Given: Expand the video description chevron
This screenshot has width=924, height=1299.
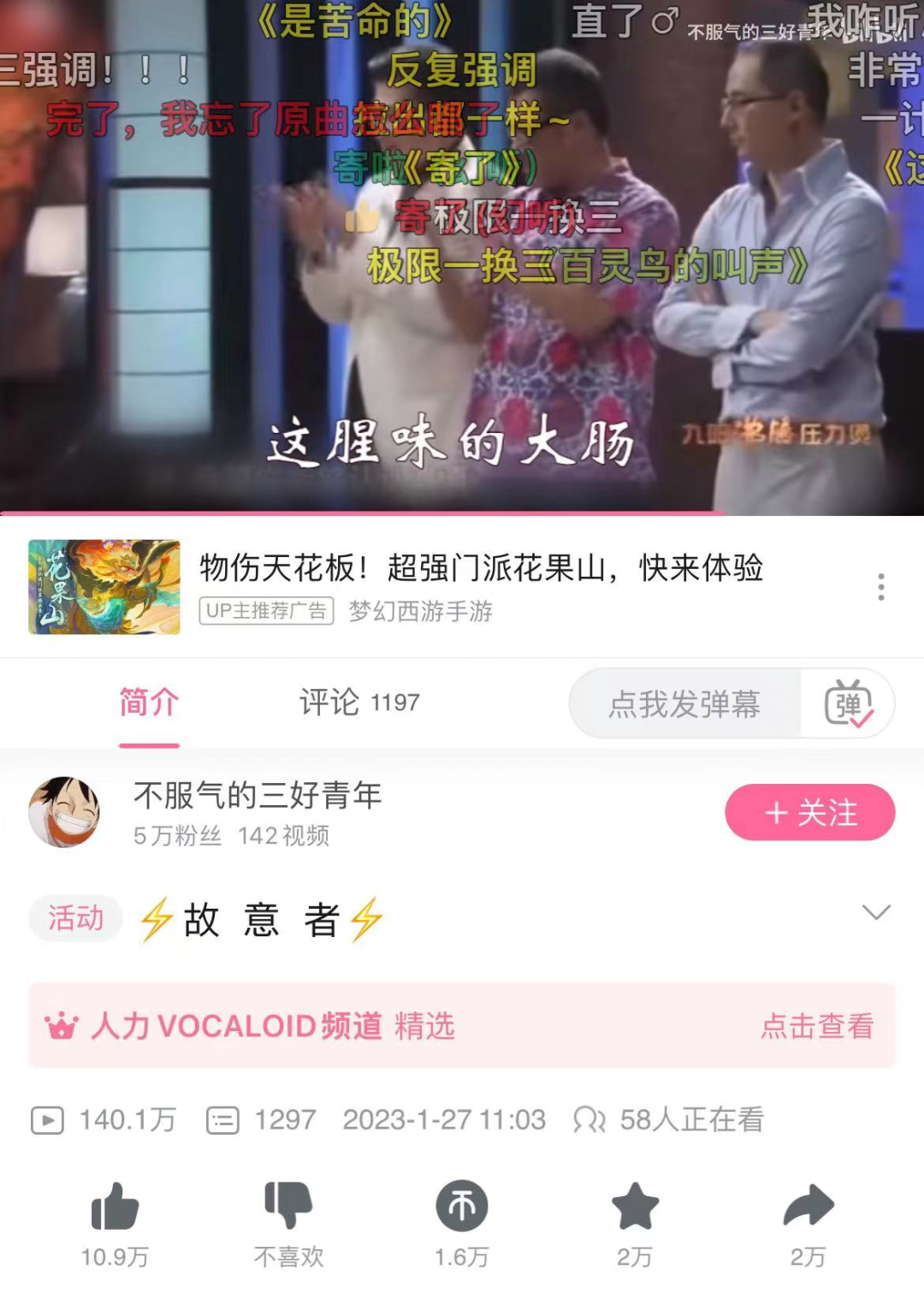Looking at the screenshot, I should coord(875,912).
